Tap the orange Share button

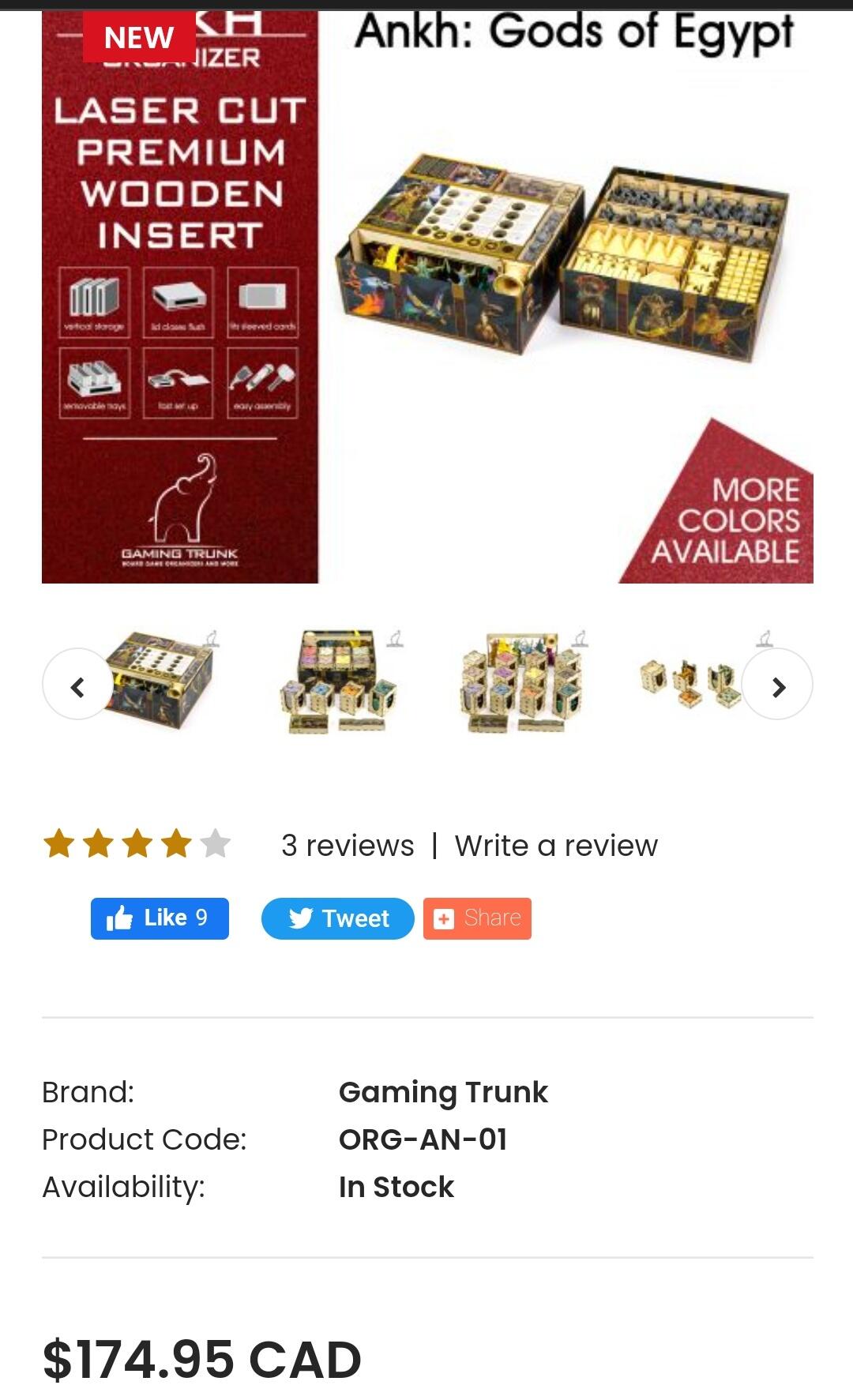(477, 918)
